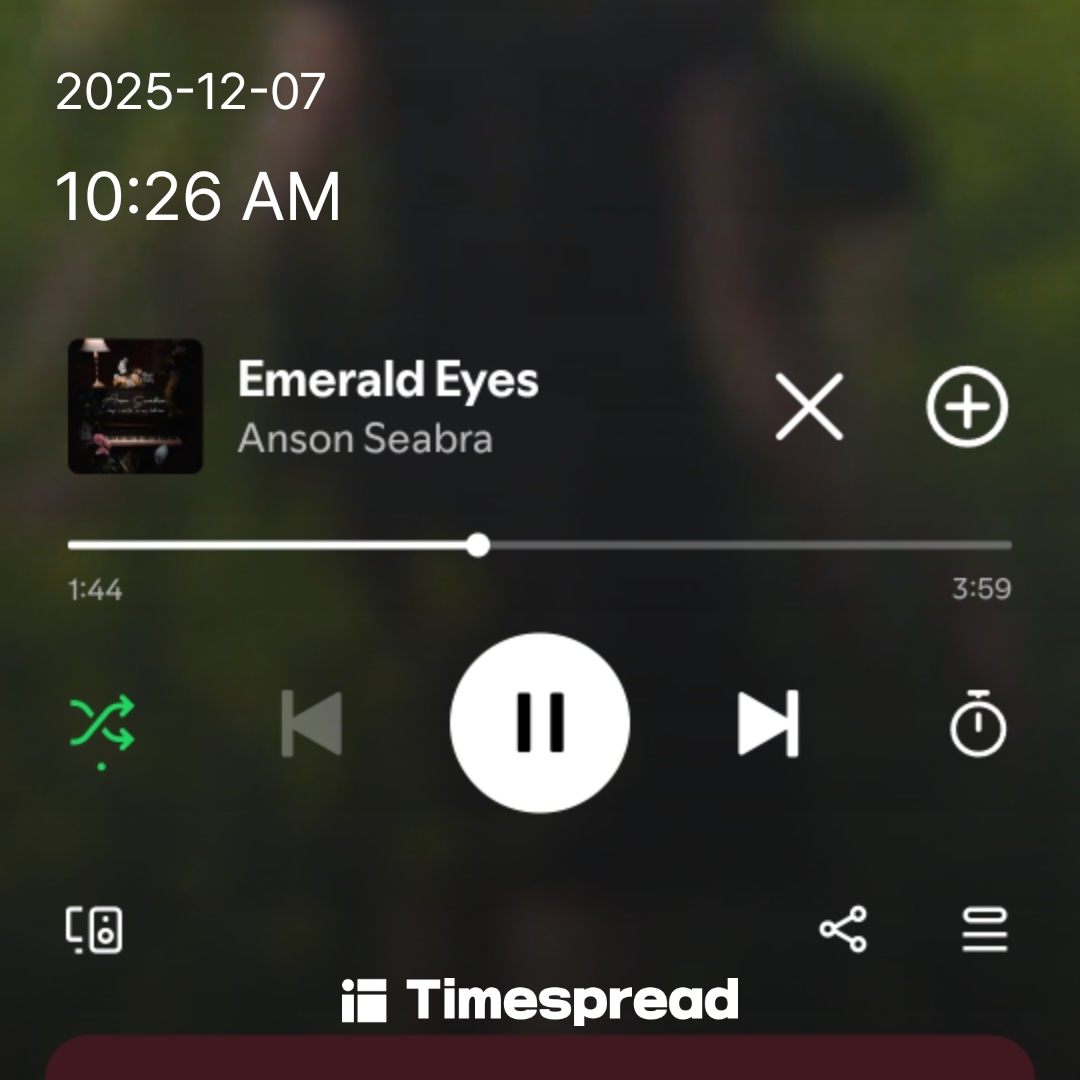Skip to the next track

pyautogui.click(x=767, y=723)
